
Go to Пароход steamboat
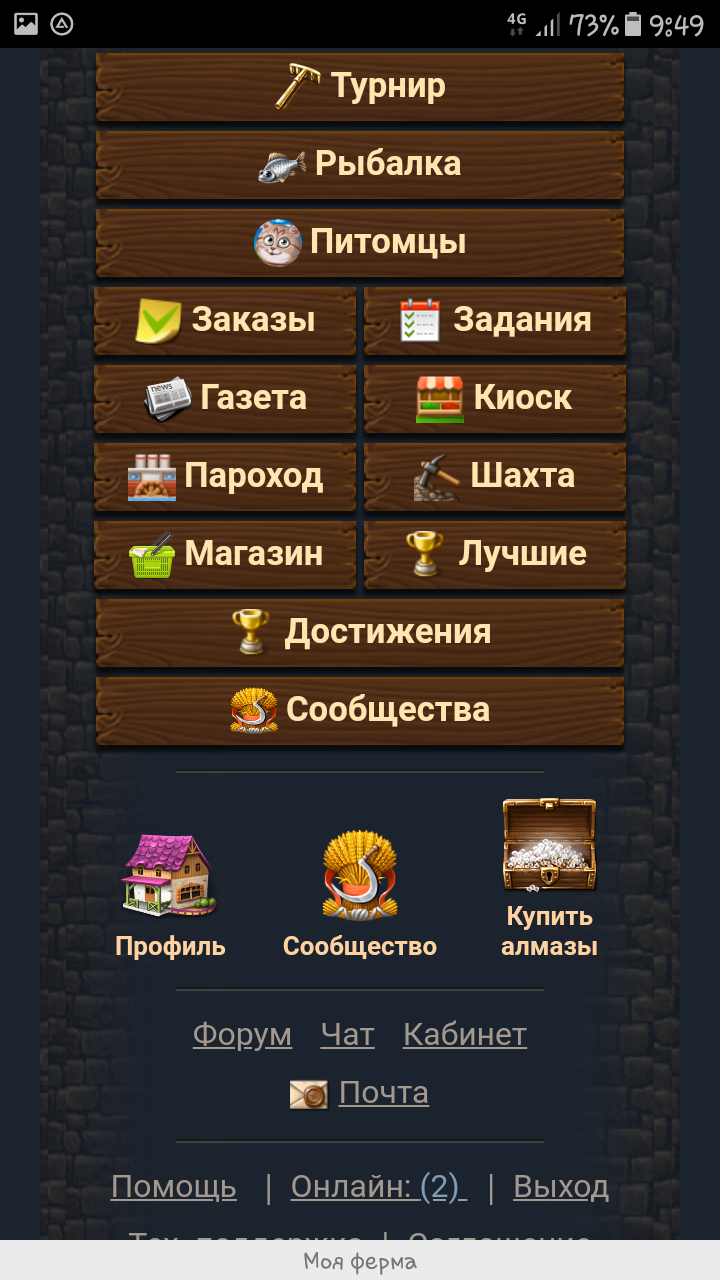225,476
